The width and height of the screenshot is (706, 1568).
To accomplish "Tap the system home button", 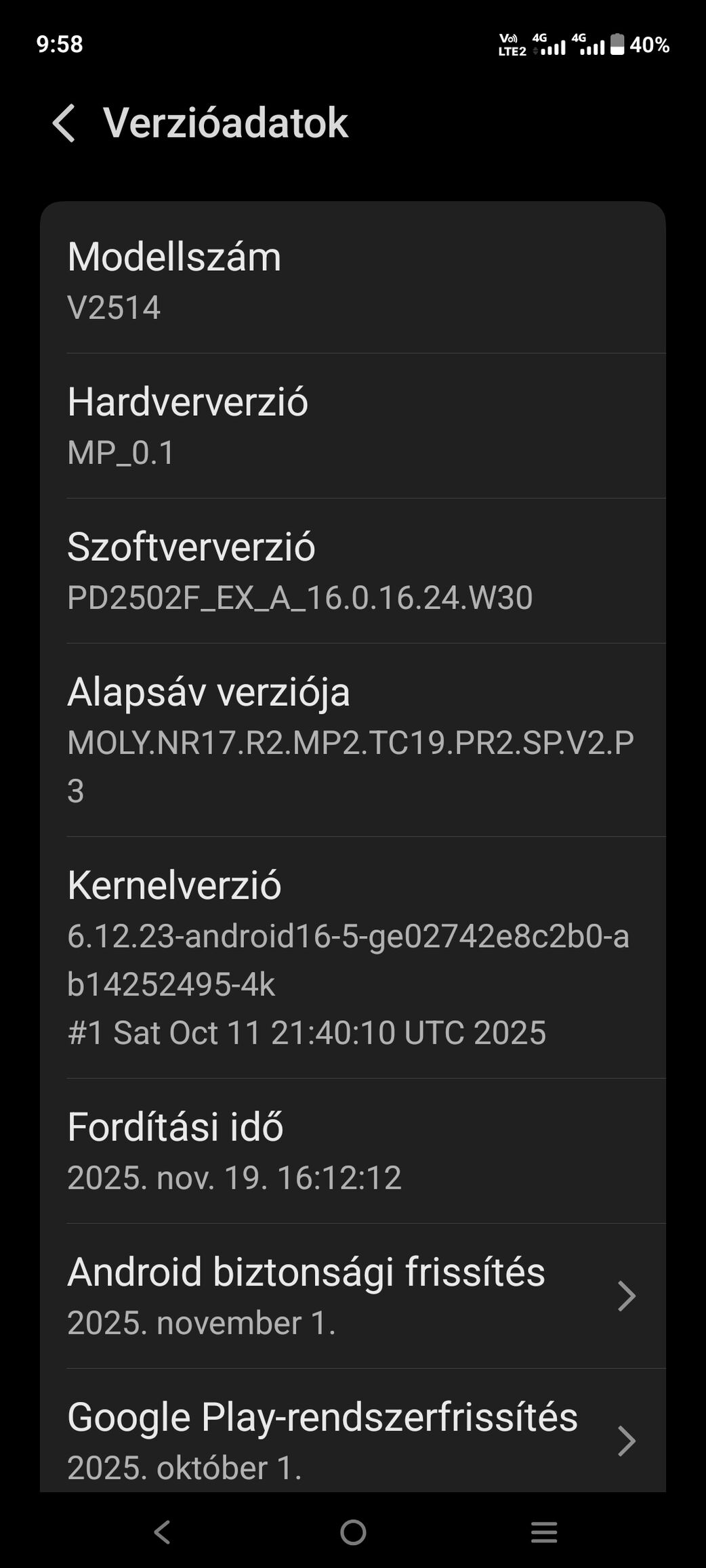I will pos(353,1531).
